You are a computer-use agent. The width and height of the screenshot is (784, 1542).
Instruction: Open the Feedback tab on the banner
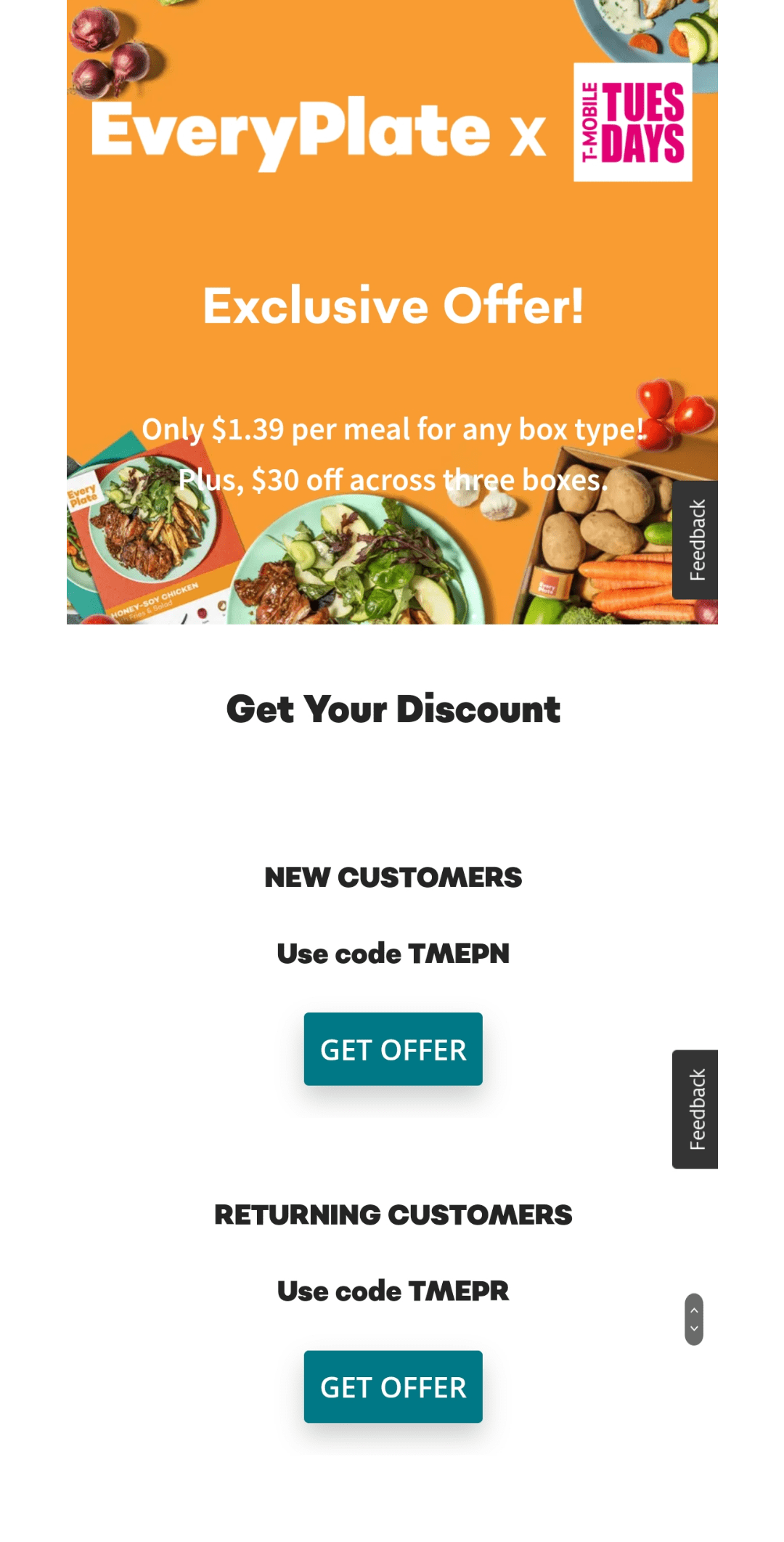(x=695, y=540)
